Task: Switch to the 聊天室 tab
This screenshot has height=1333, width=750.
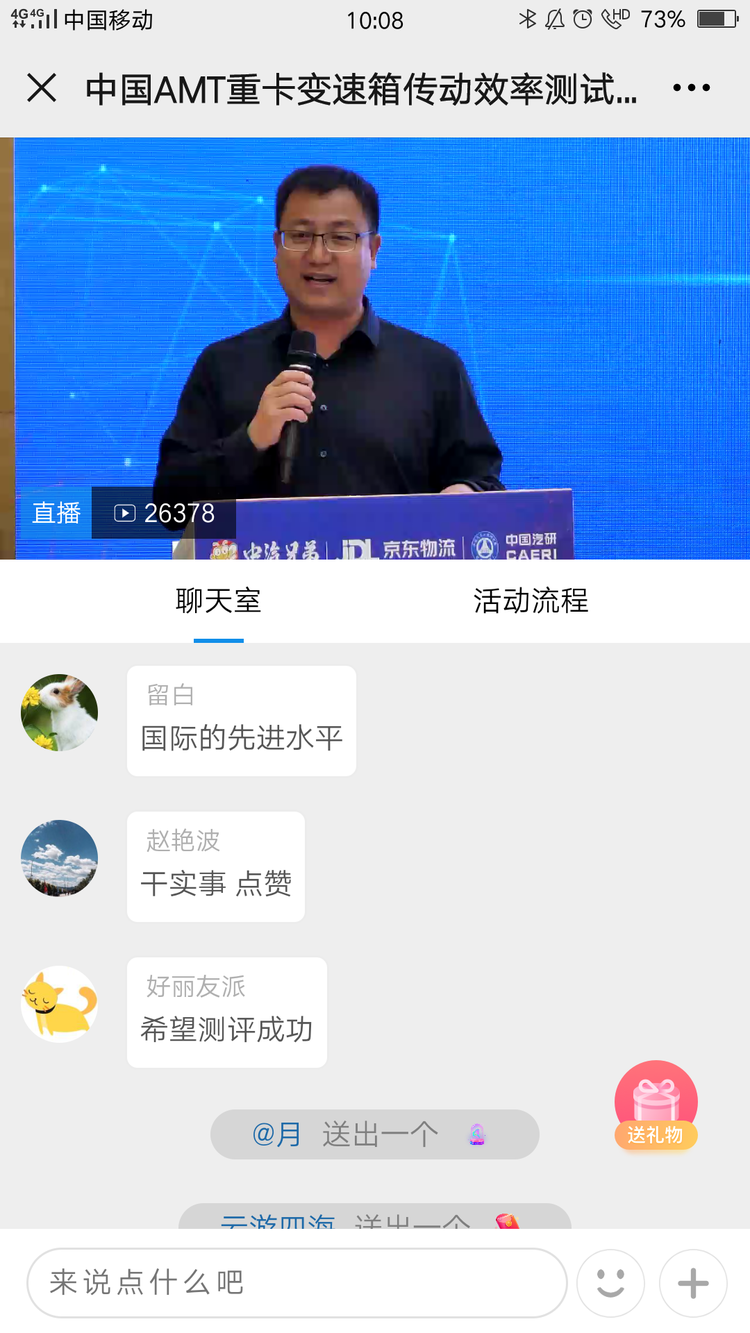Action: [218, 601]
